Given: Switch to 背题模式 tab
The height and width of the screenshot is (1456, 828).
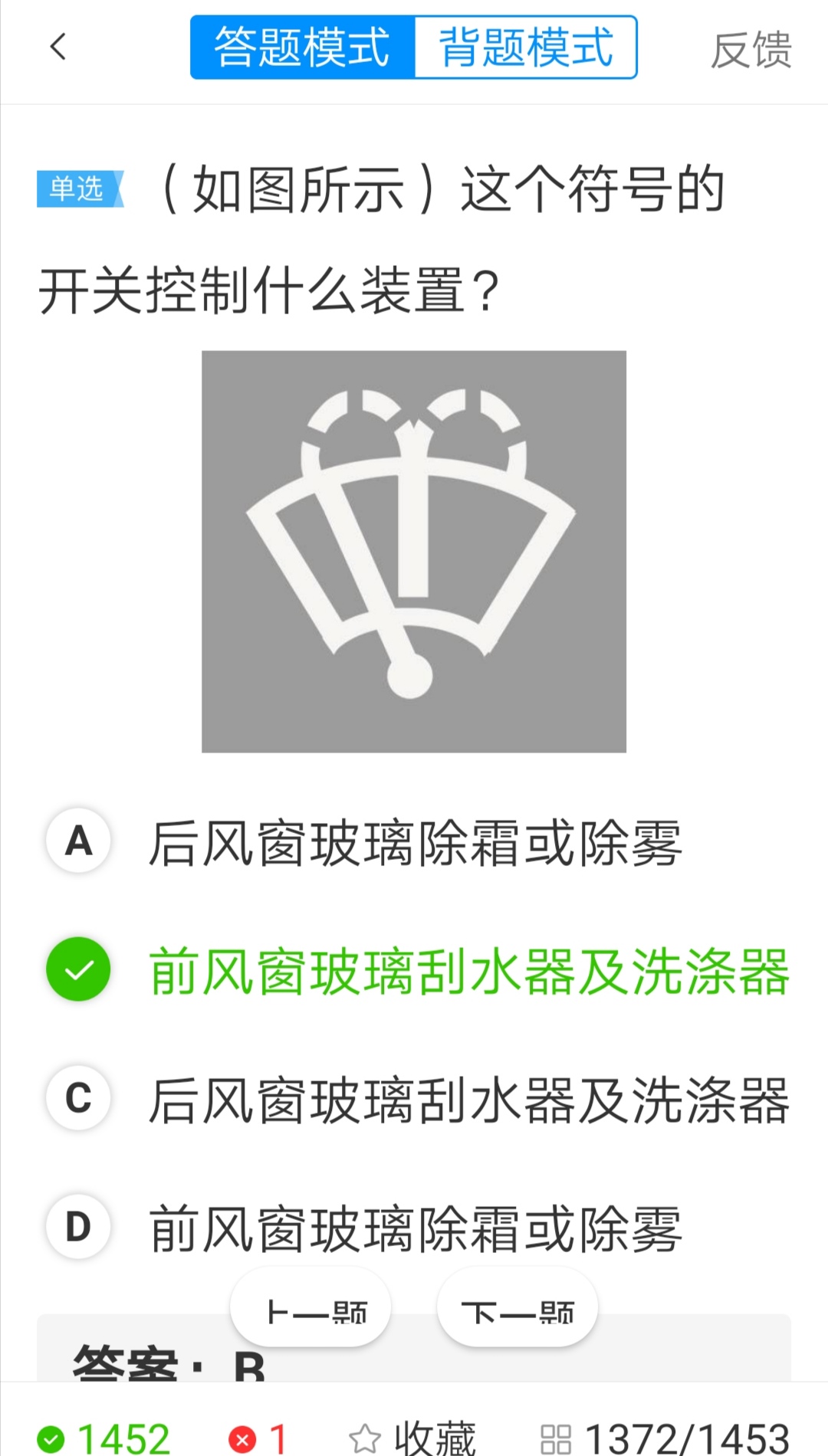Looking at the screenshot, I should pos(525,48).
